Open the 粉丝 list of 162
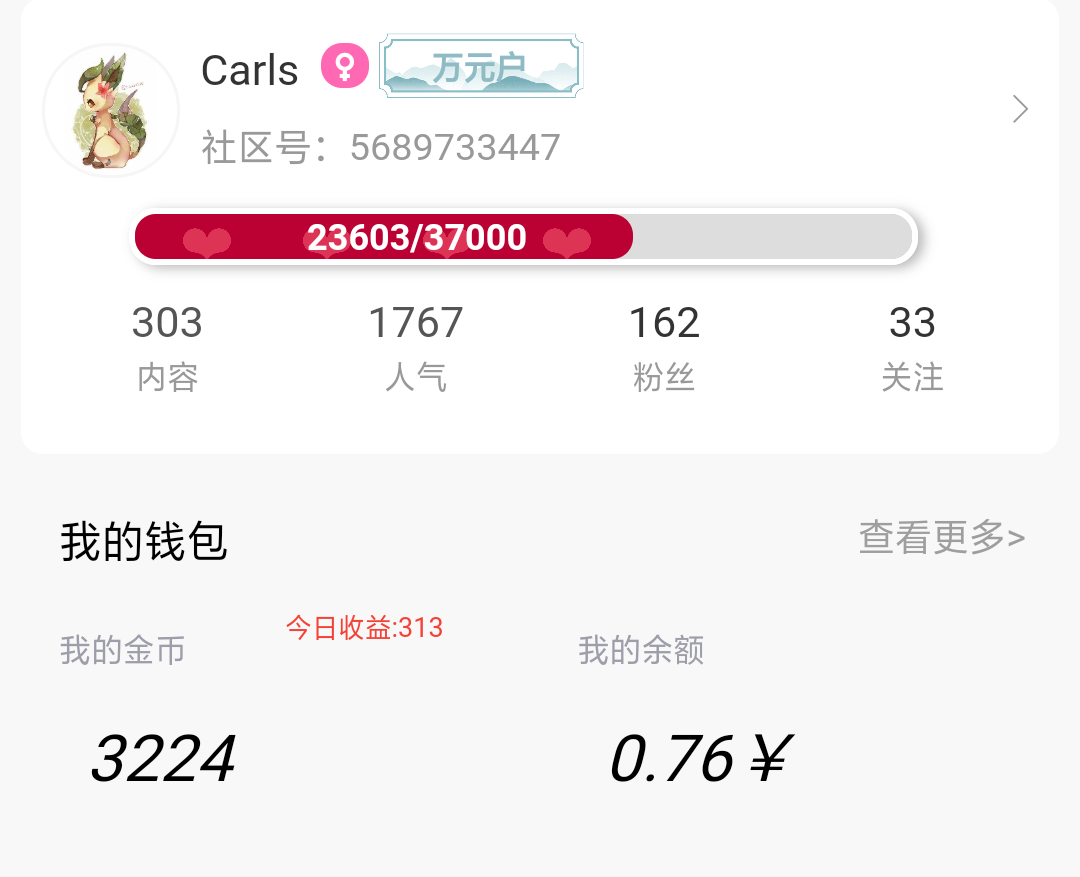The width and height of the screenshot is (1080, 877). (664, 347)
